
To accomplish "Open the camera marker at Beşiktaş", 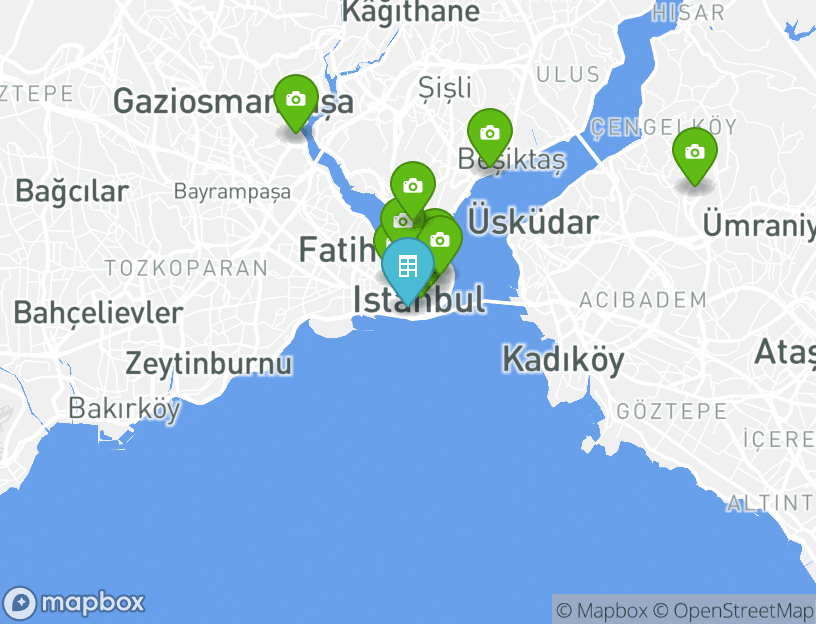I will coord(489,134).
